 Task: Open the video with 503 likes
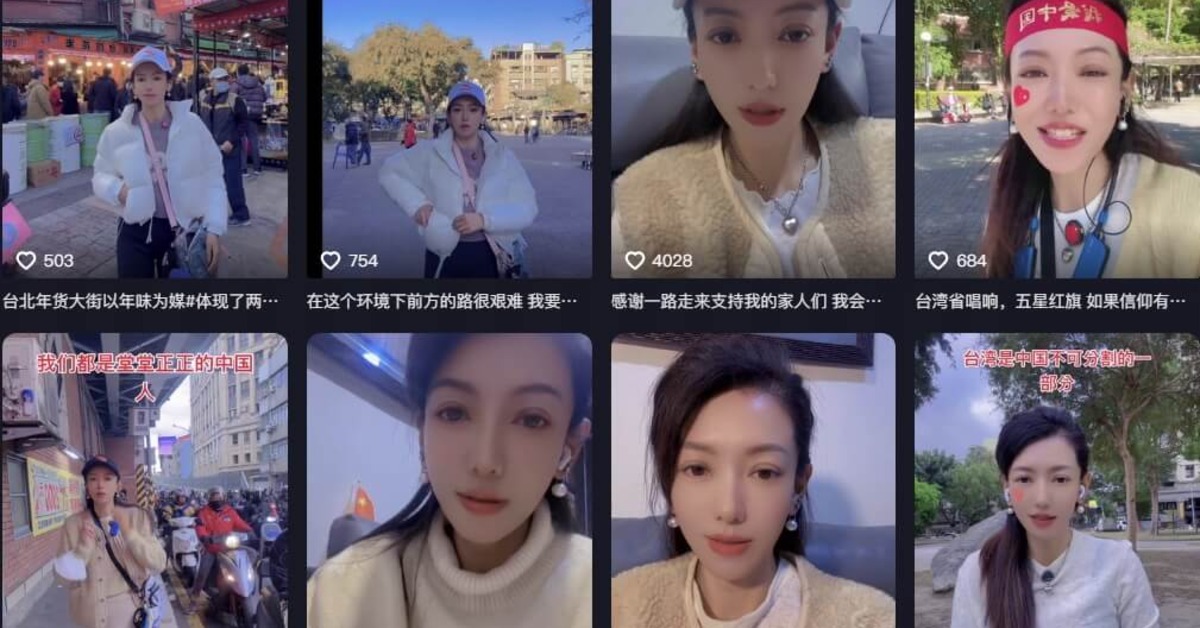[144, 138]
